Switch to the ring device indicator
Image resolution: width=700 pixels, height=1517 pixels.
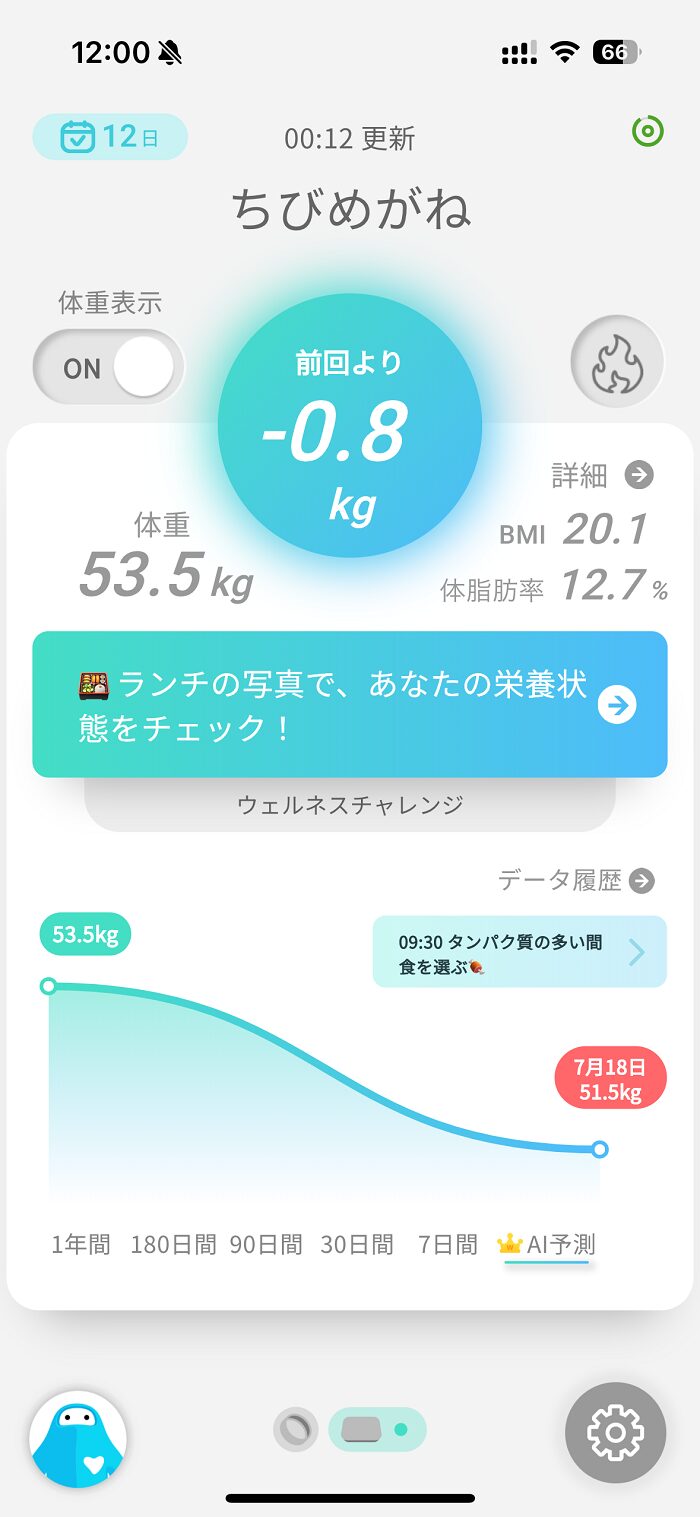(x=295, y=1429)
